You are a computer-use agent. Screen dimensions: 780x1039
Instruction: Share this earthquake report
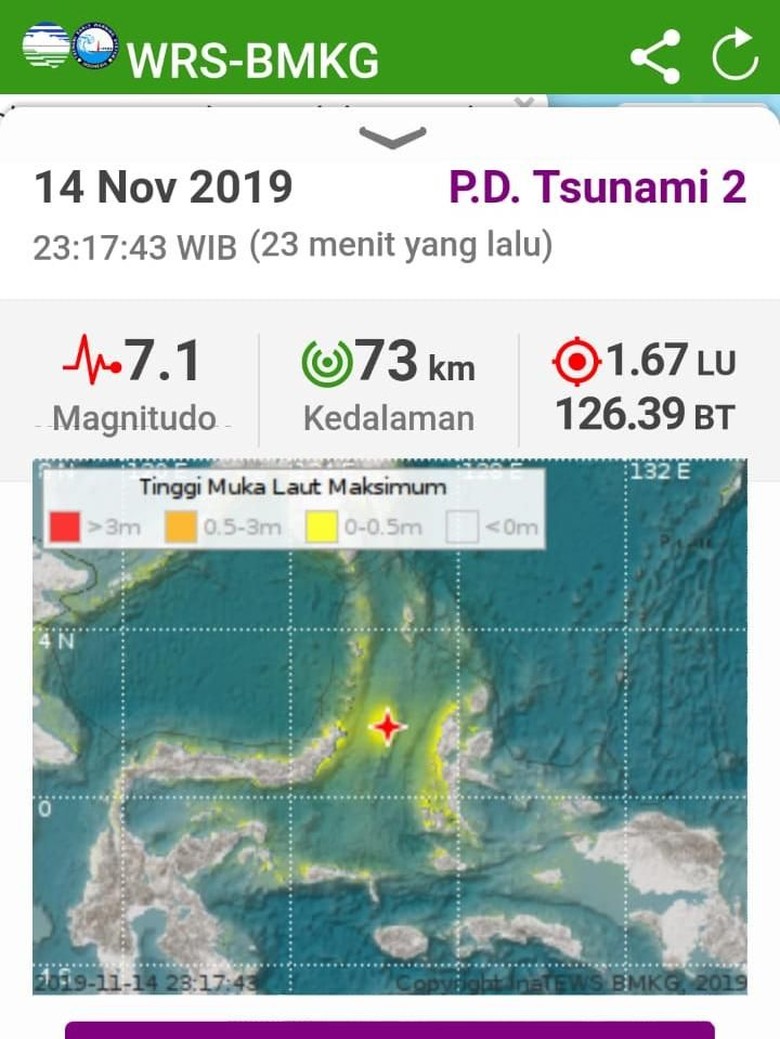click(656, 56)
